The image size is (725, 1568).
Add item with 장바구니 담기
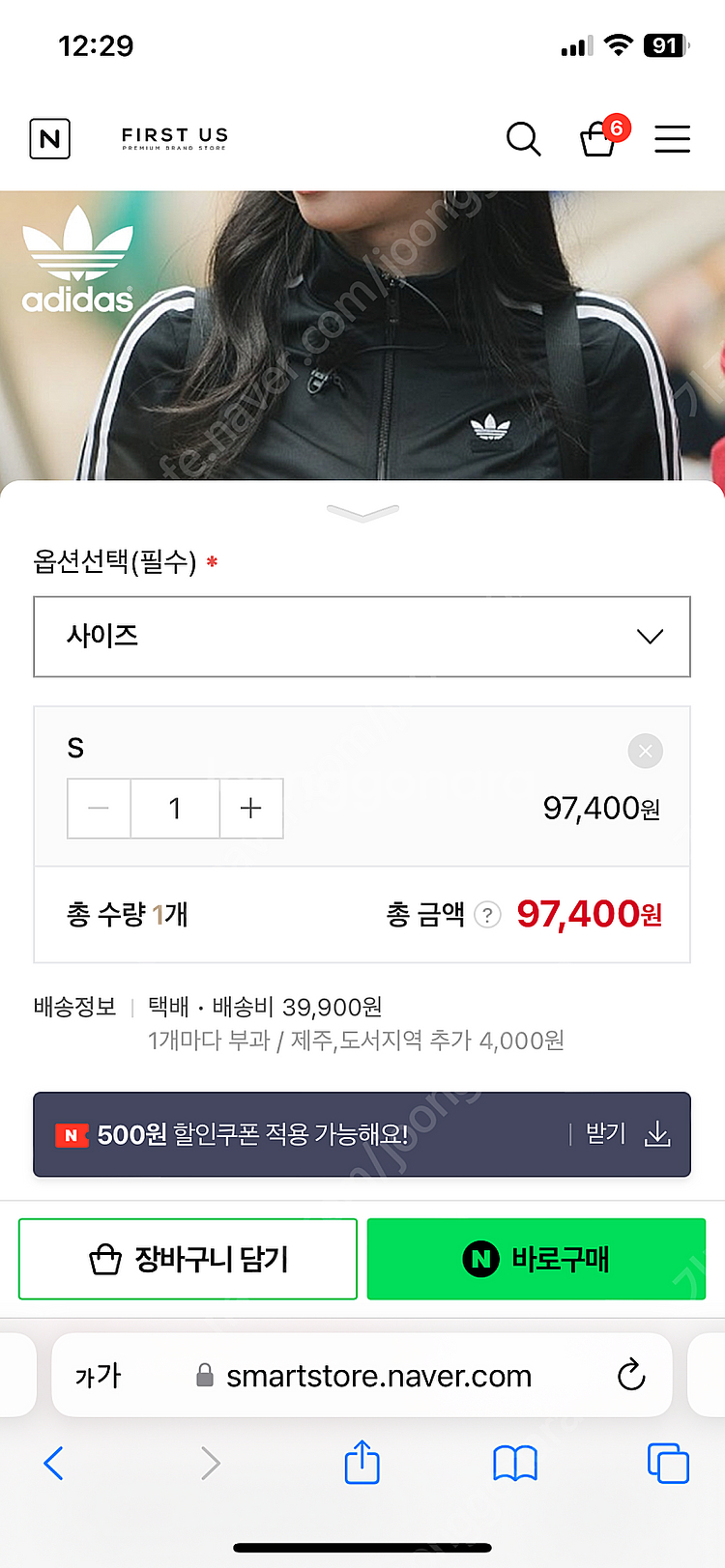[x=188, y=1259]
